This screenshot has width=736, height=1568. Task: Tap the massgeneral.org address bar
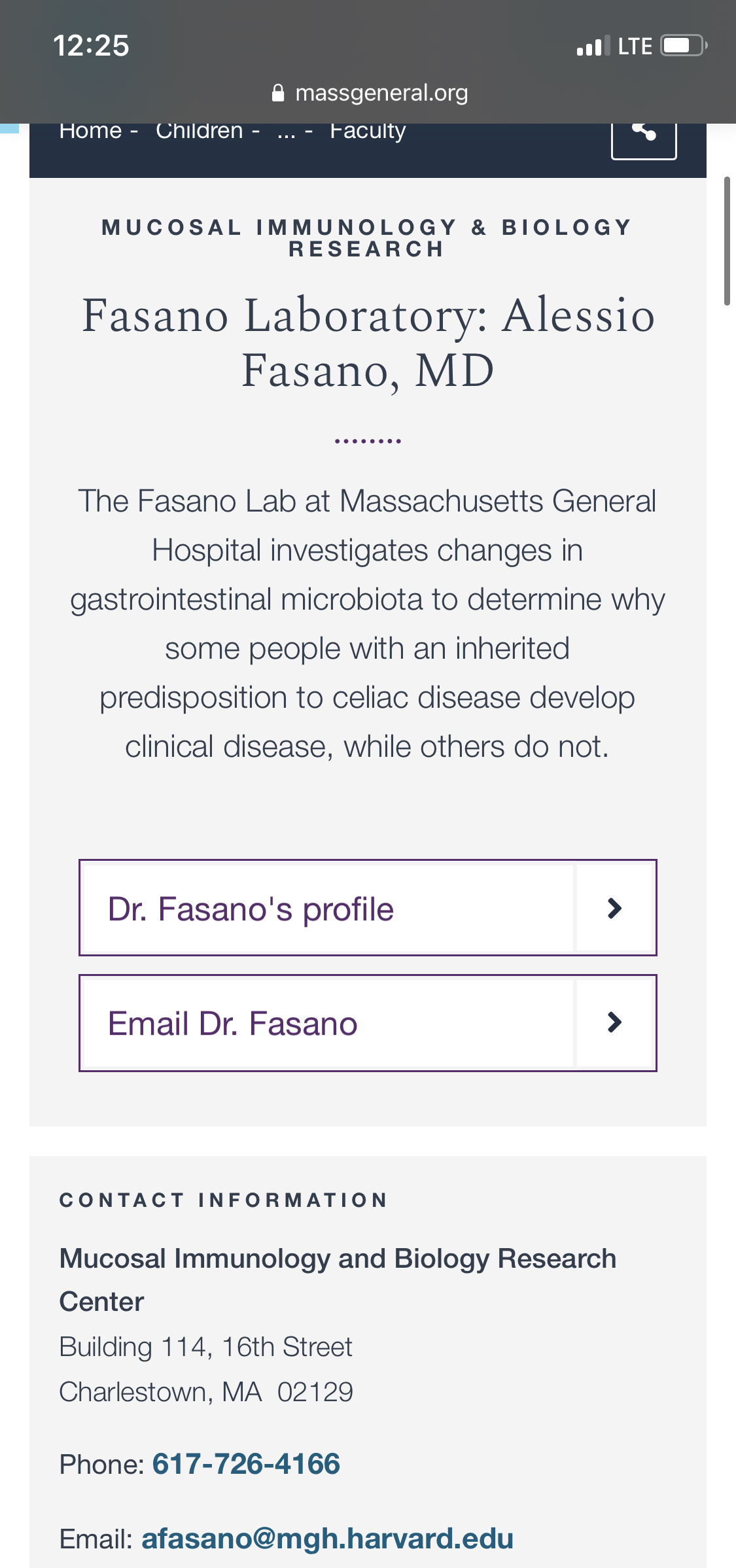tap(370, 93)
